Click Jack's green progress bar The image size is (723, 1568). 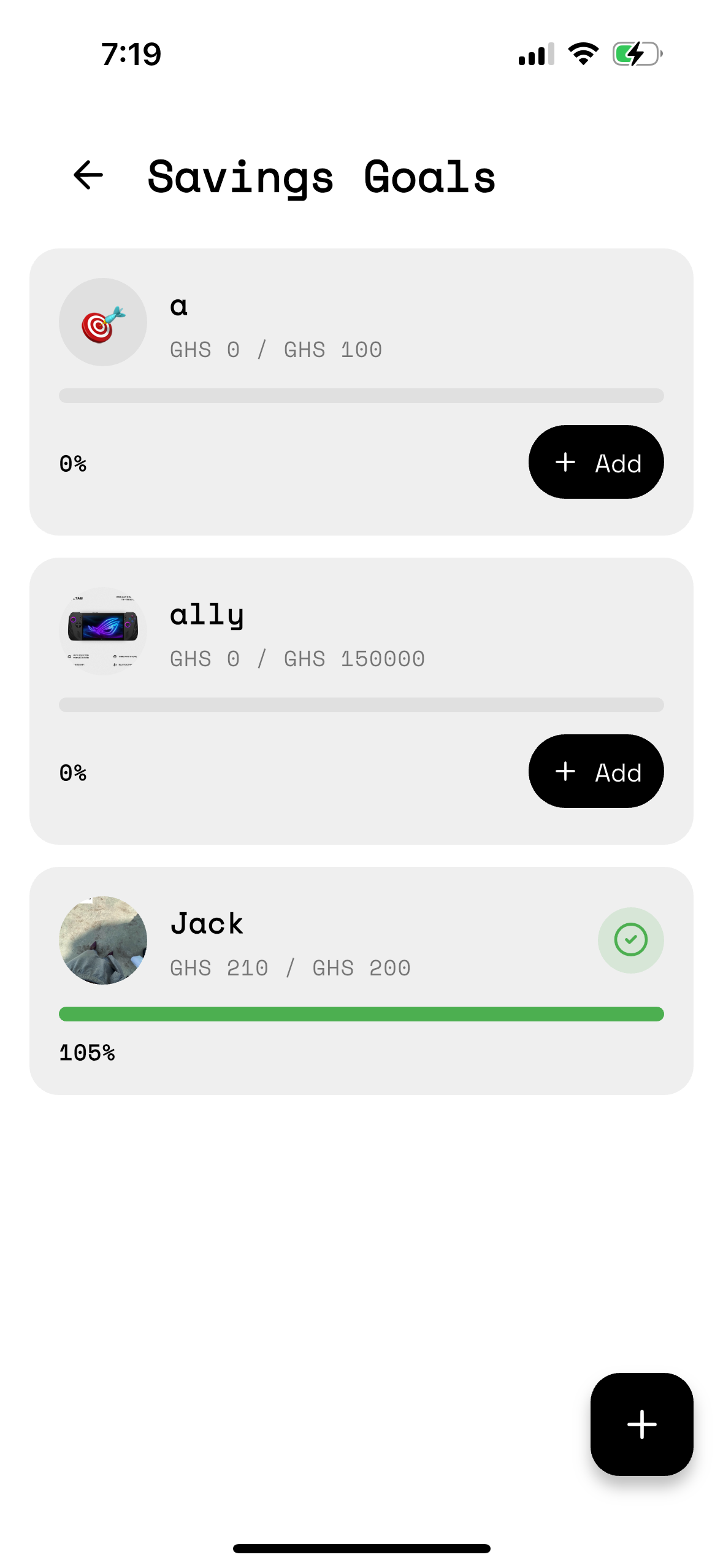361,1014
